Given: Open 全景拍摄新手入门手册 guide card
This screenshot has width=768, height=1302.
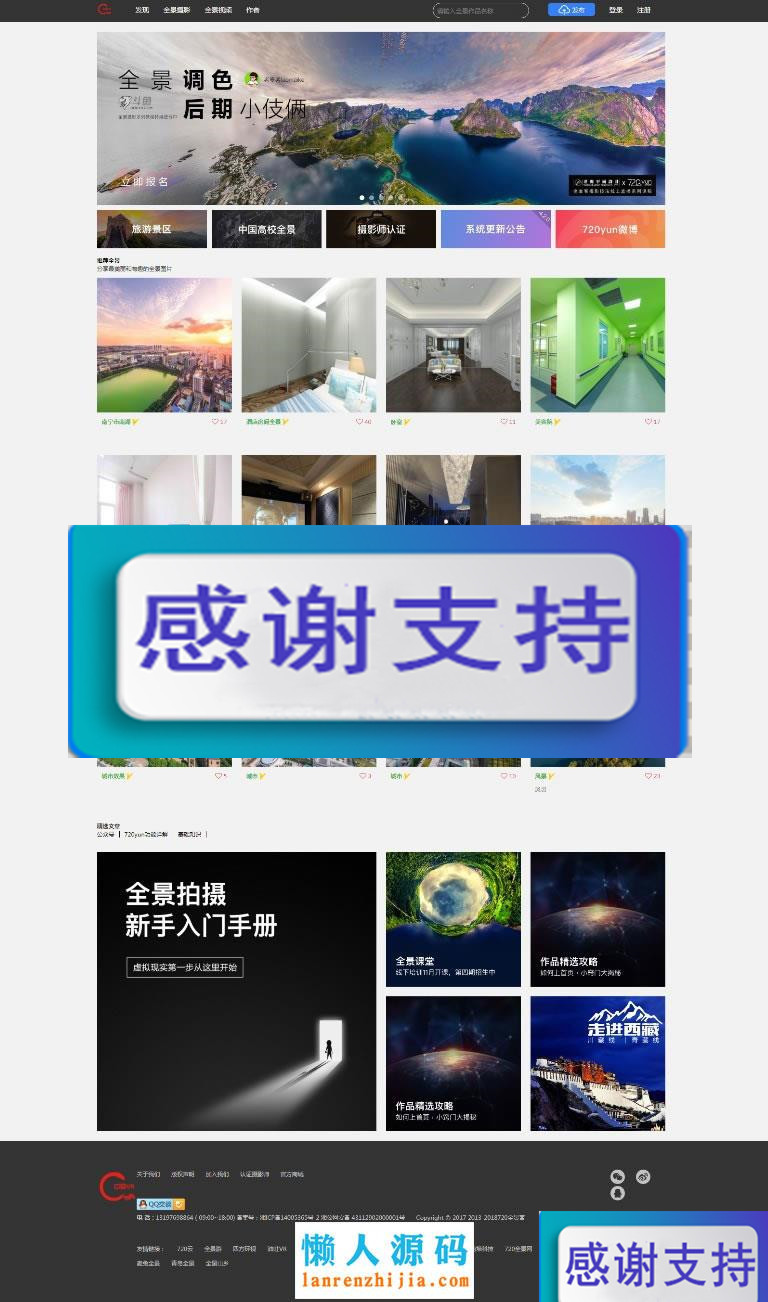Looking at the screenshot, I should [x=237, y=991].
